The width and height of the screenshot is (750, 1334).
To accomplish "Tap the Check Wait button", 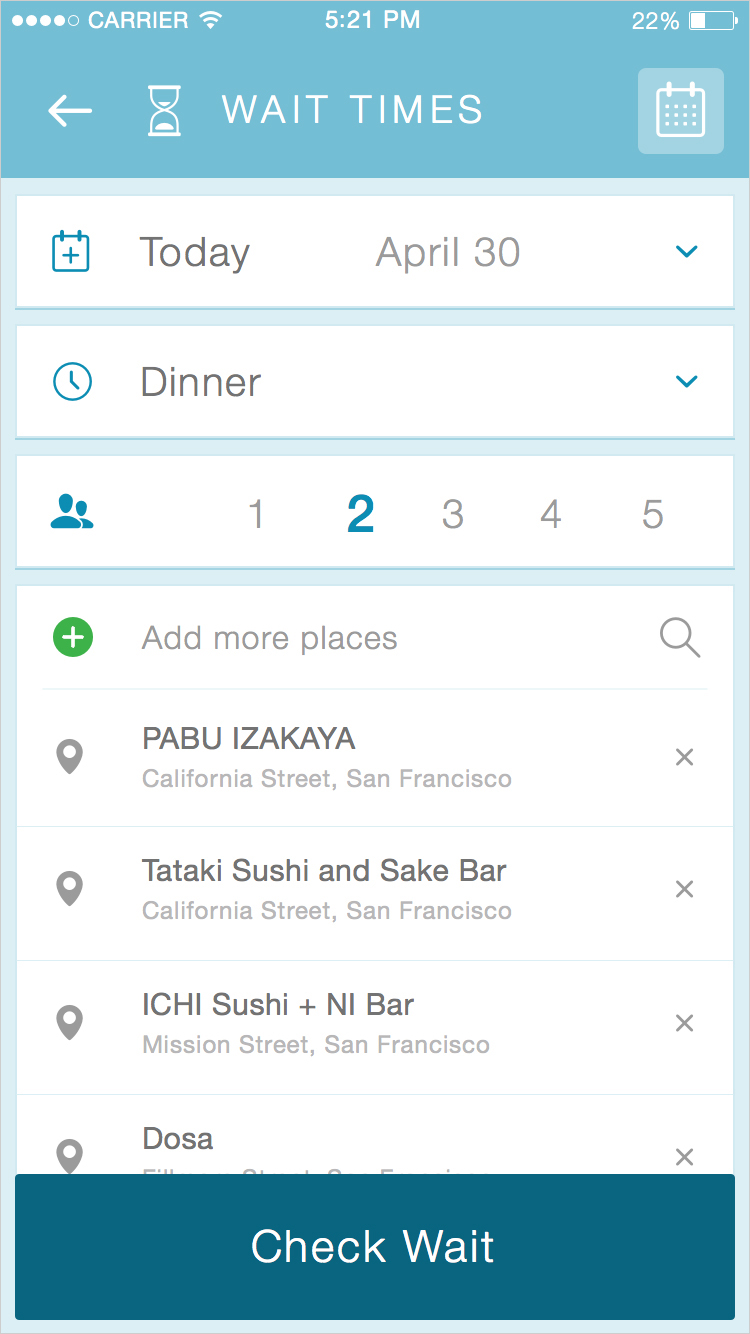I will tap(375, 1247).
